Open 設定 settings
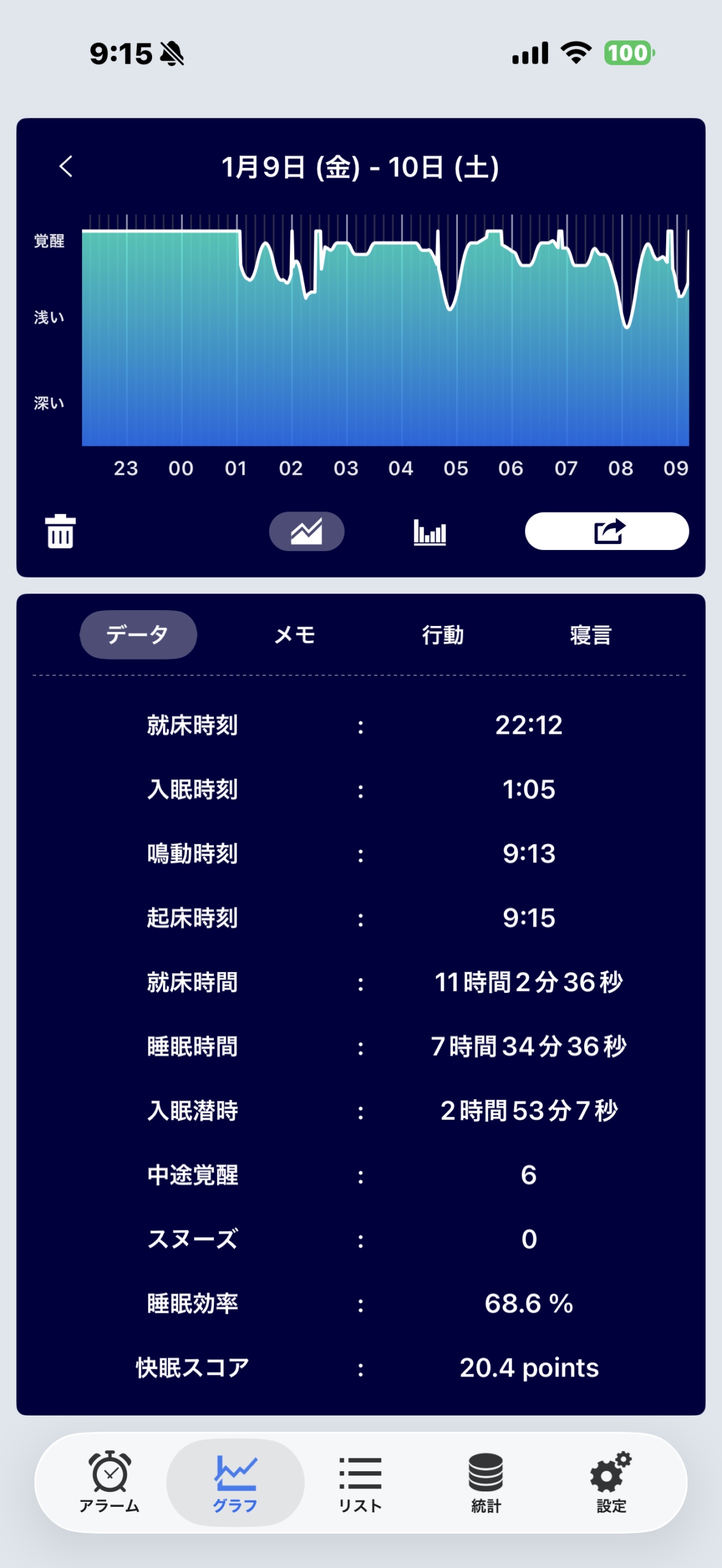This screenshot has height=1568, width=722. pos(611,1482)
